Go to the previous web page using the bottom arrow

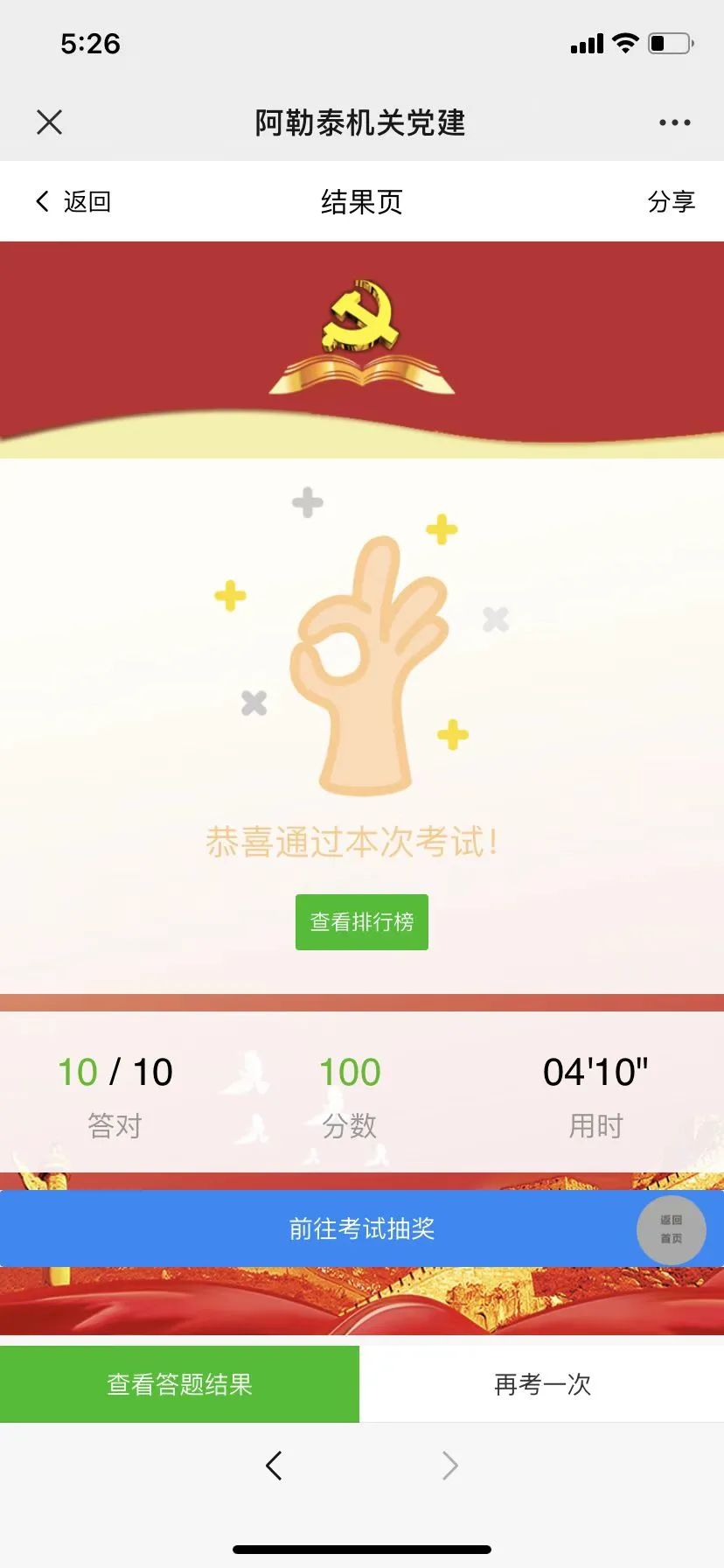274,1465
